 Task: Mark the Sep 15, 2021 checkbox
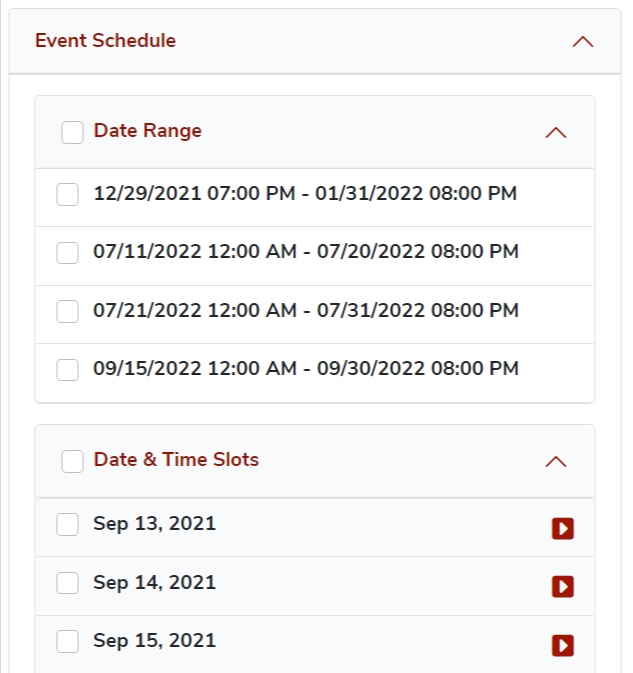(68, 642)
